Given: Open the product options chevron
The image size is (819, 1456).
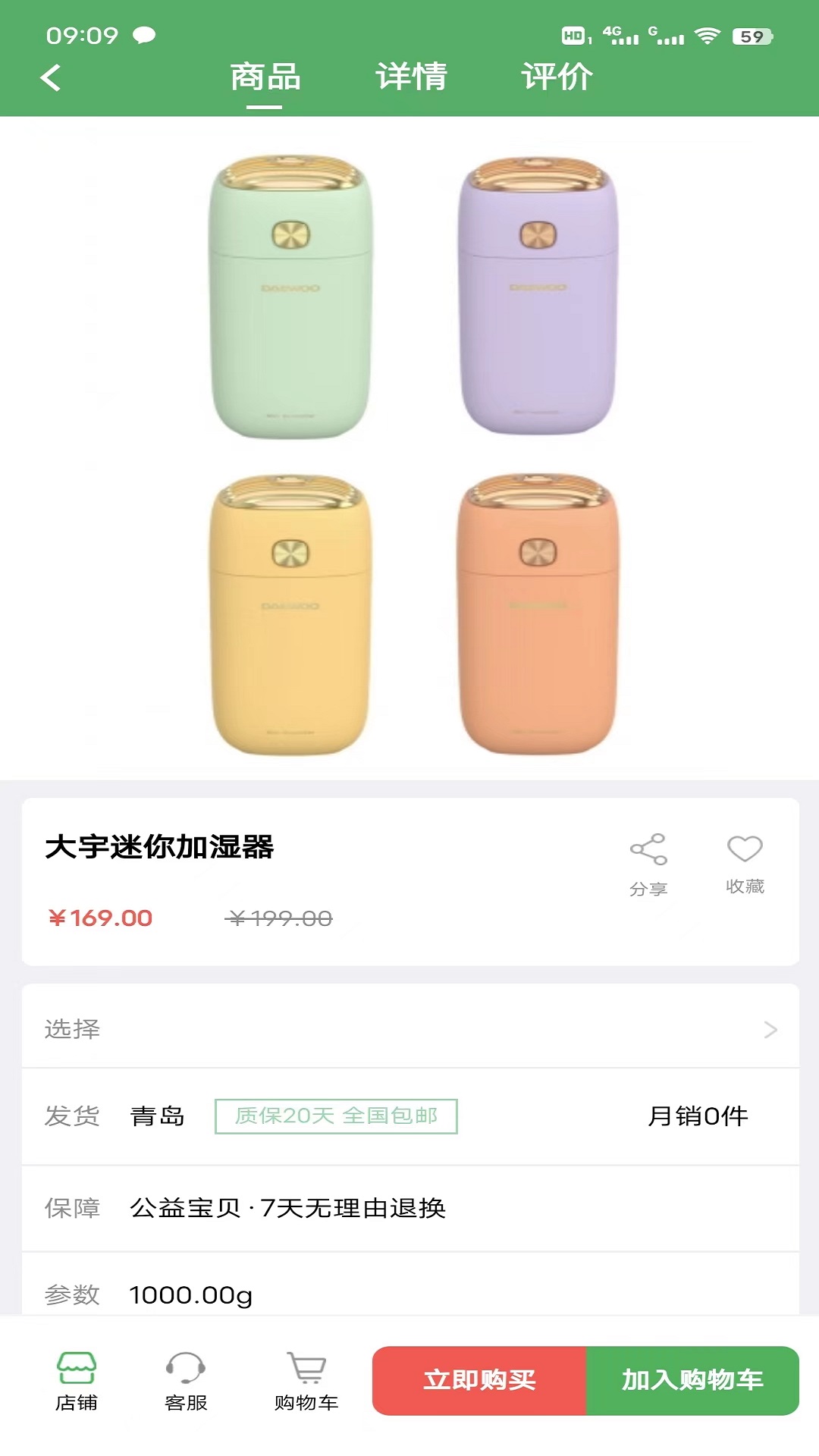Looking at the screenshot, I should [x=771, y=1029].
